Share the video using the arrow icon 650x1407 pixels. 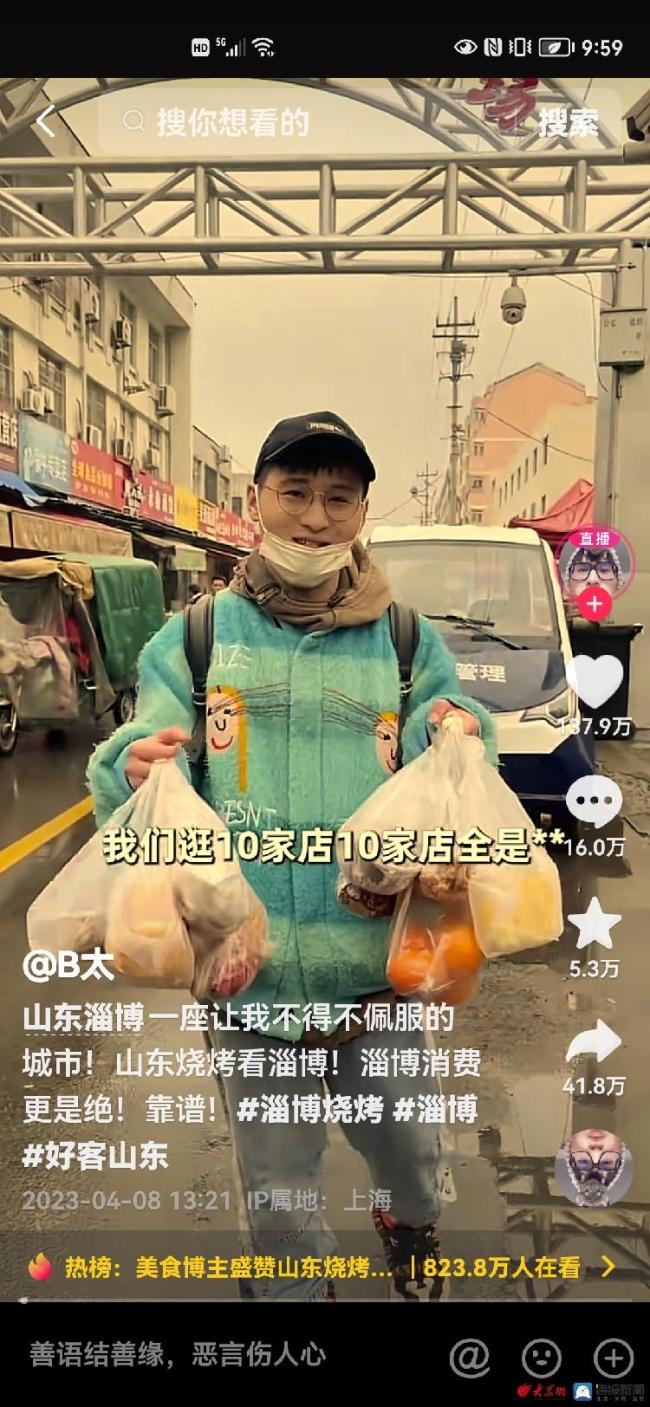click(594, 1042)
